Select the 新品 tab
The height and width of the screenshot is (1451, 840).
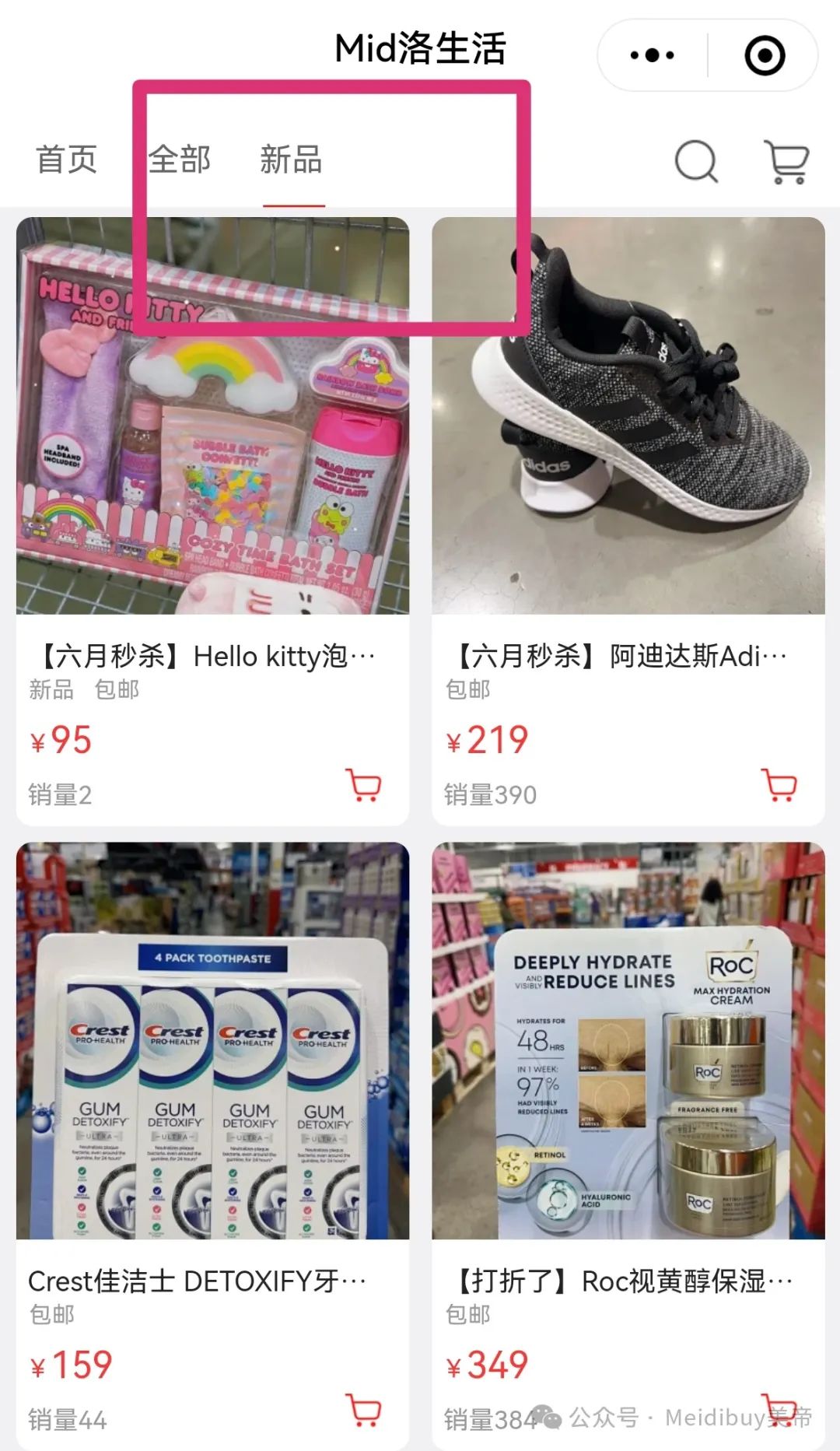pyautogui.click(x=292, y=159)
